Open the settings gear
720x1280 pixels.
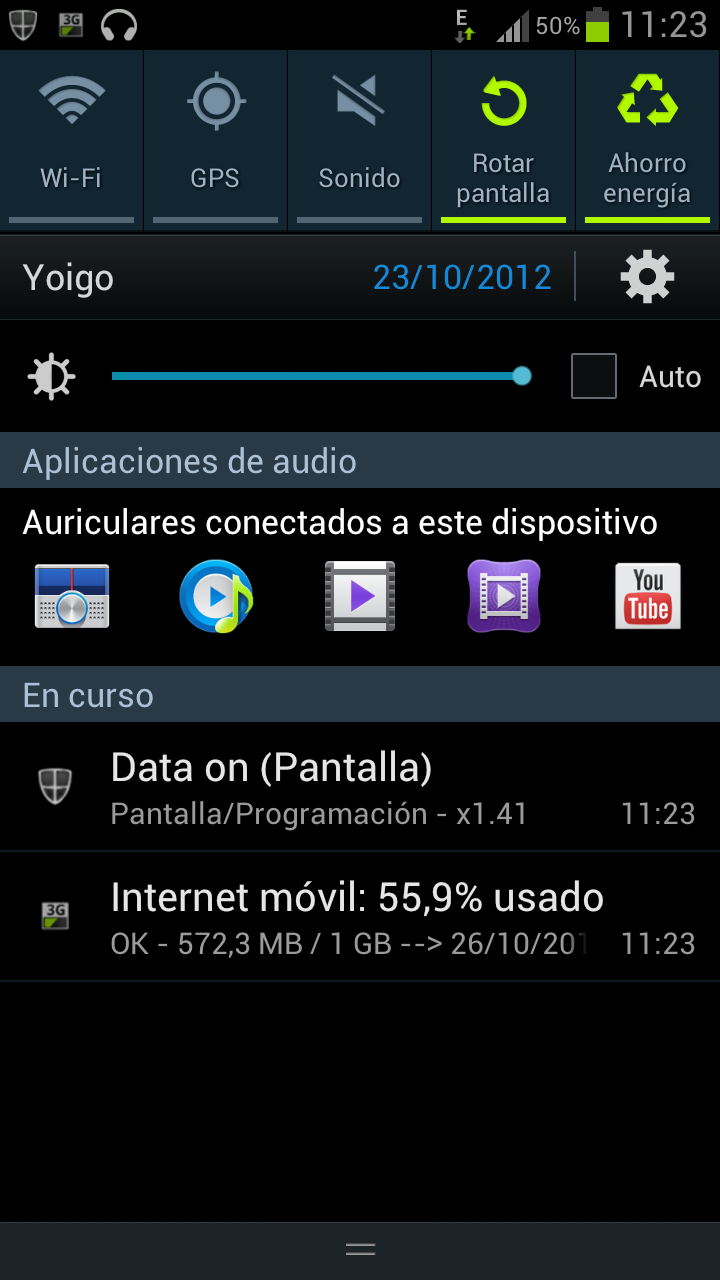646,276
